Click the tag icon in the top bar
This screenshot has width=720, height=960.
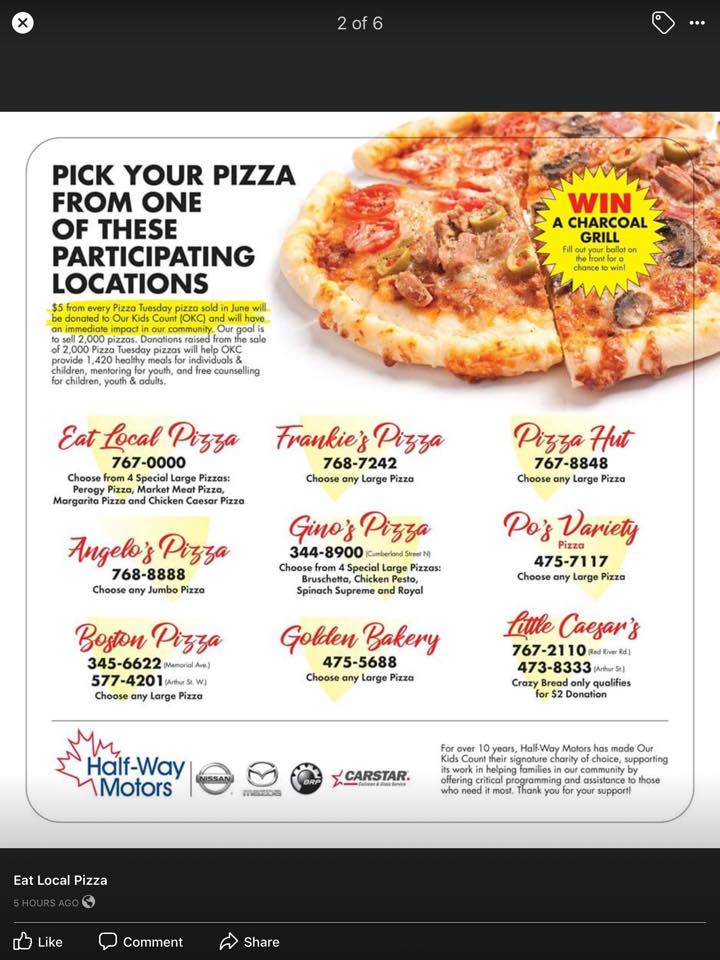(x=662, y=22)
